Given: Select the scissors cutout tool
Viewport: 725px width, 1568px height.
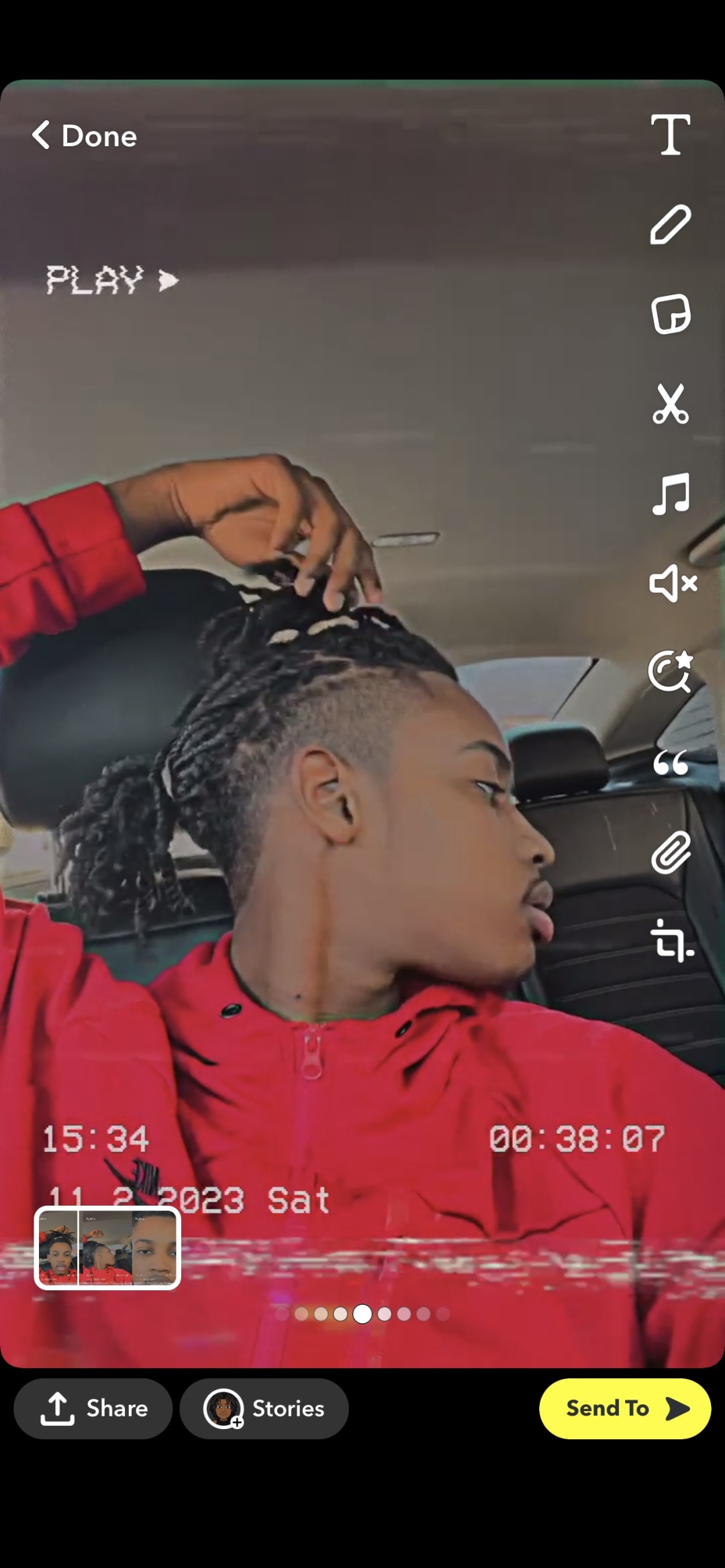Looking at the screenshot, I should click(x=671, y=403).
